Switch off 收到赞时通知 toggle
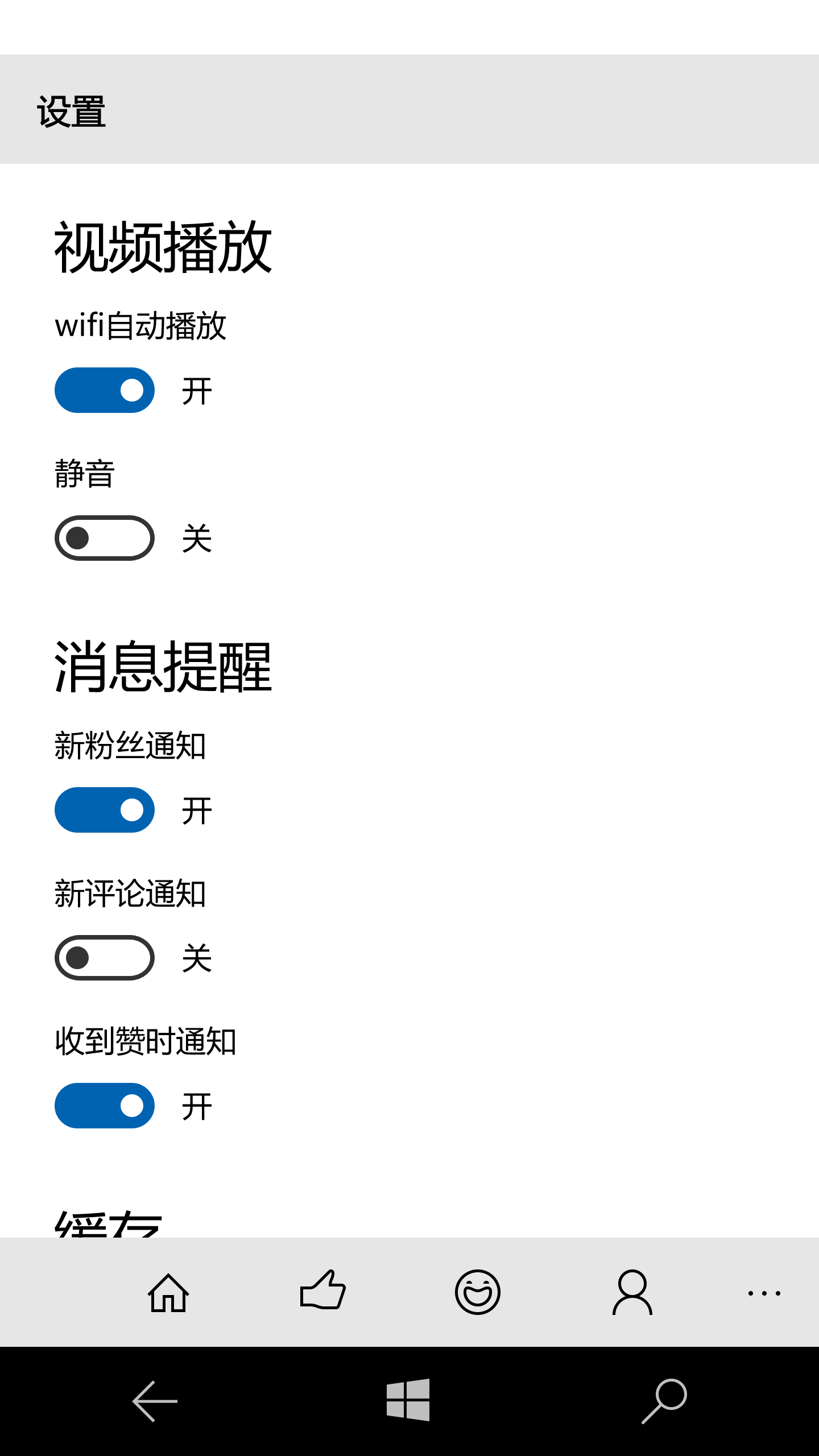819x1456 pixels. click(x=105, y=1106)
